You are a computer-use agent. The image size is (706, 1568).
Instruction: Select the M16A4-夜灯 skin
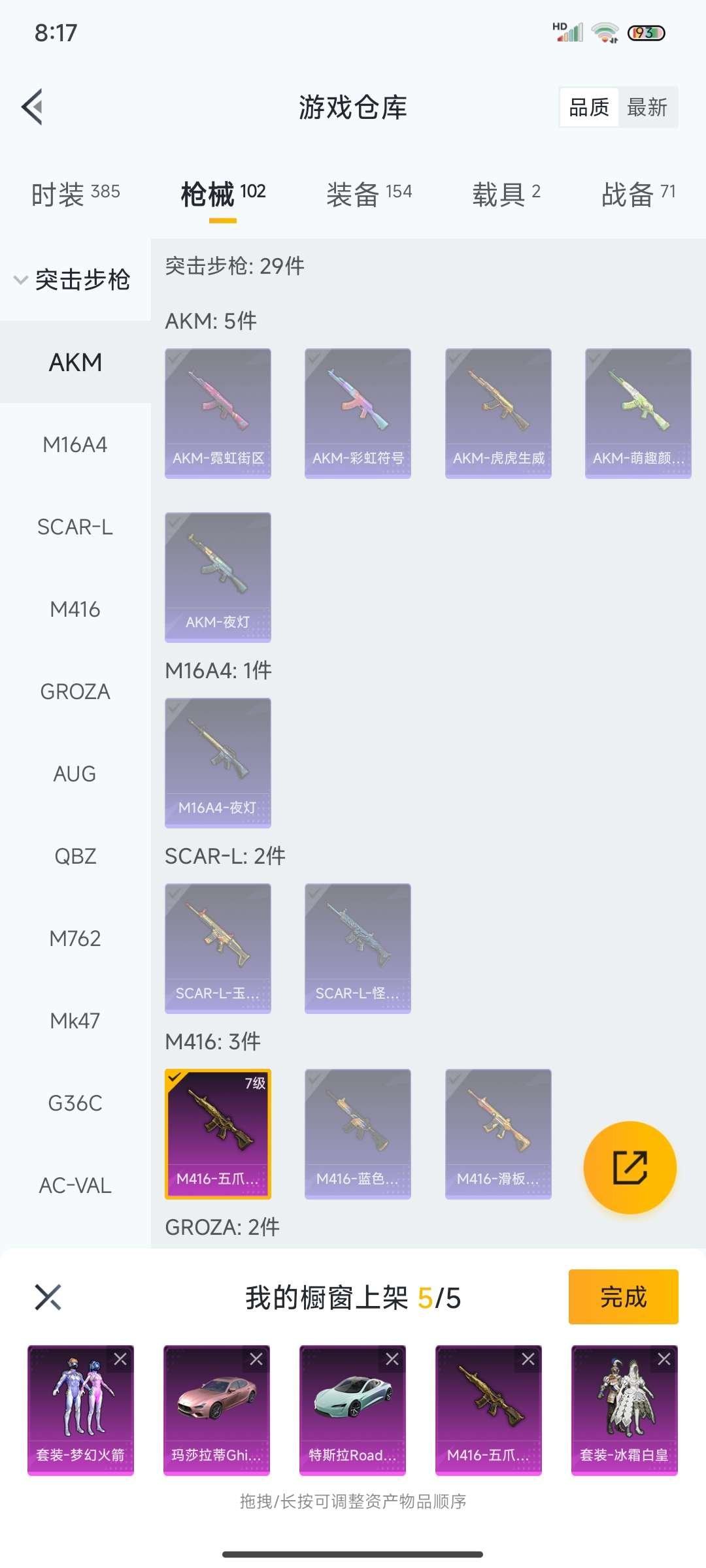click(x=218, y=762)
